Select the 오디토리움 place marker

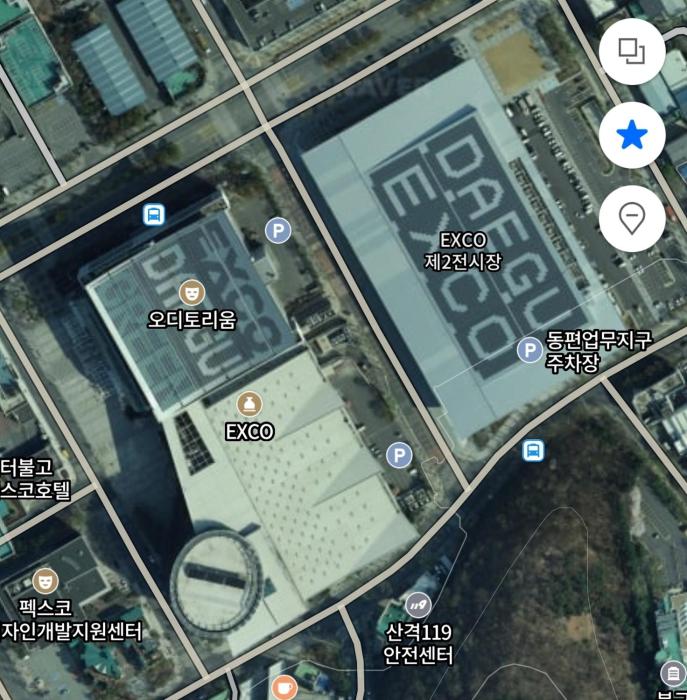point(191,293)
